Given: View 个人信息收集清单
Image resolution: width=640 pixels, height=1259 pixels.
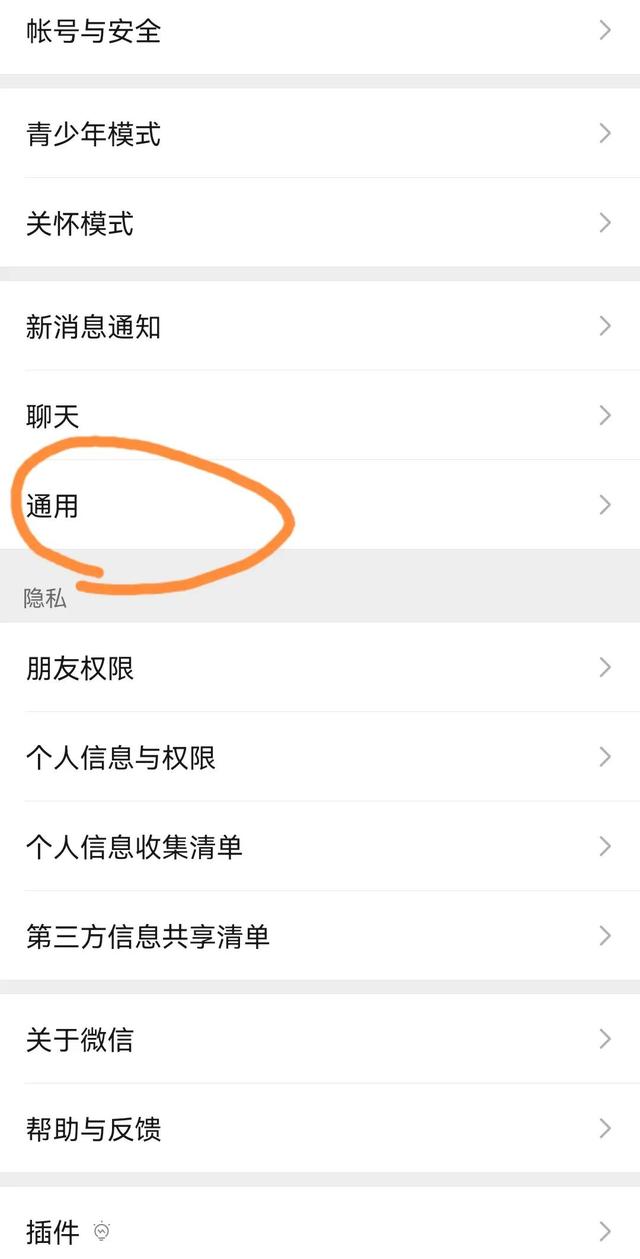Looking at the screenshot, I should pos(320,846).
